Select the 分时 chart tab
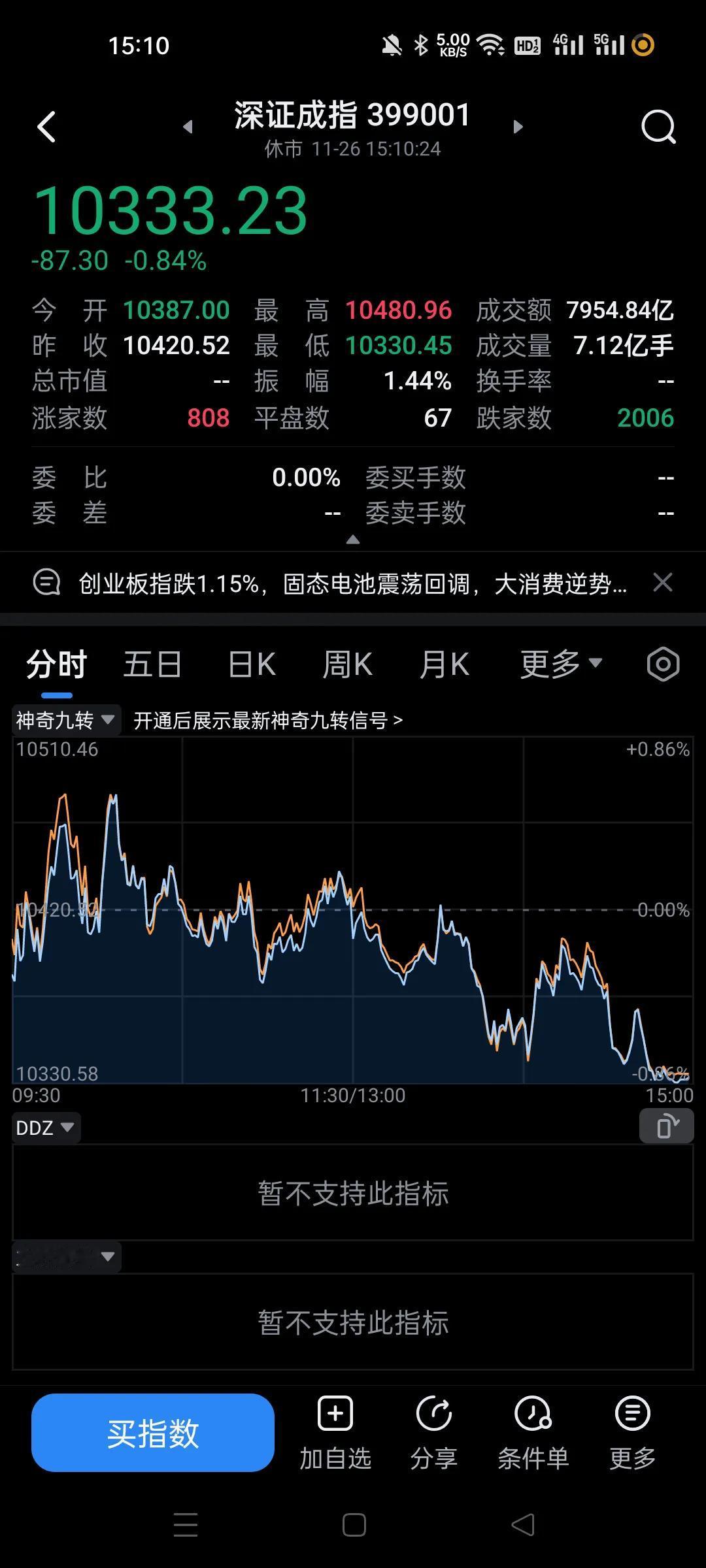The height and width of the screenshot is (1568, 706). click(57, 665)
